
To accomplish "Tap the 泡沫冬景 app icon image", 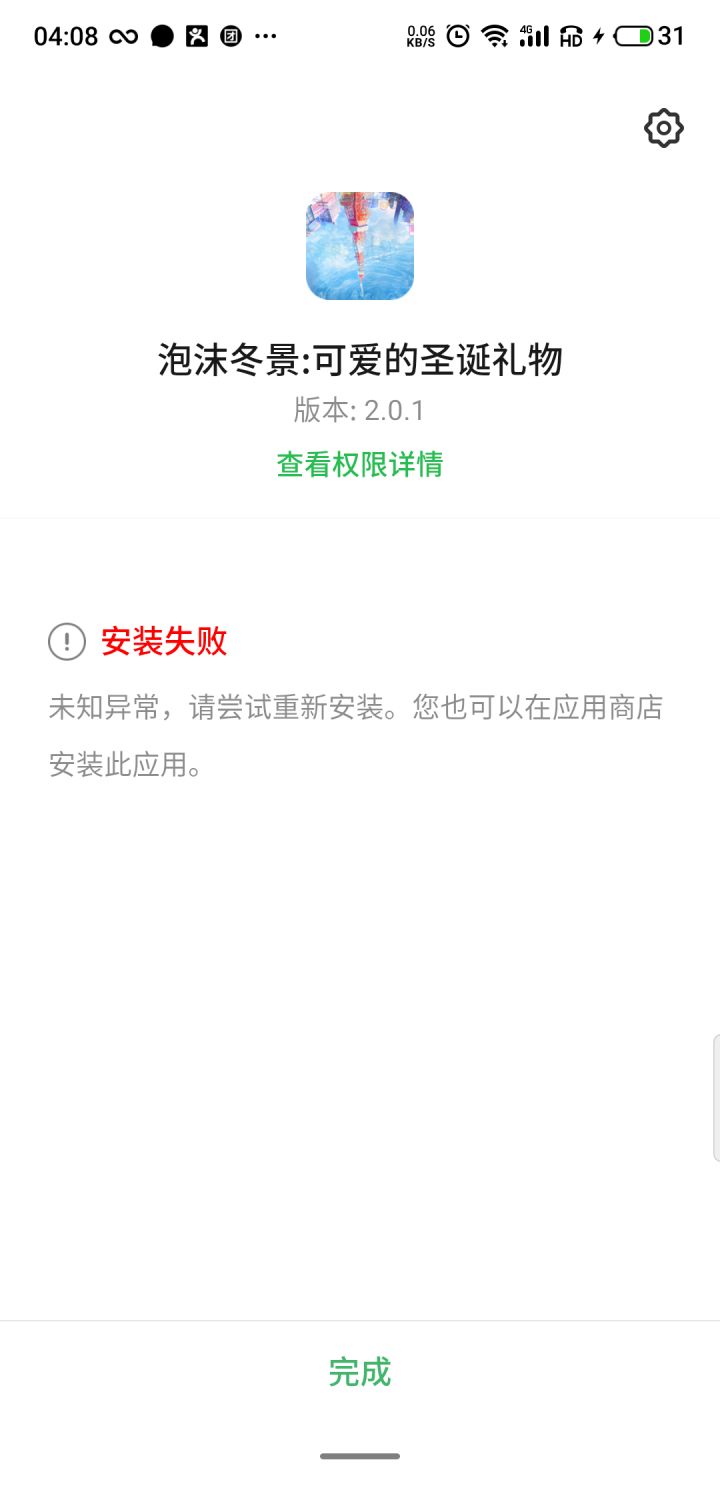I will (x=360, y=246).
